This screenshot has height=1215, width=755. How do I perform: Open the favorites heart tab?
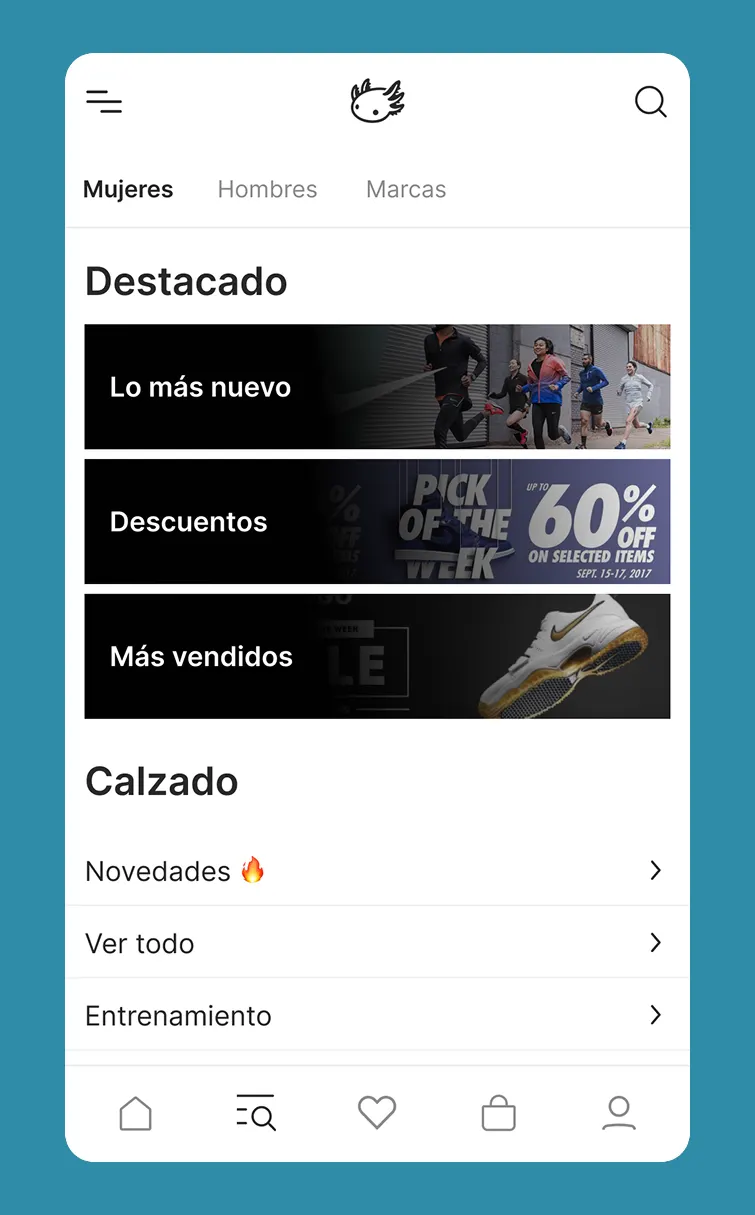377,1113
